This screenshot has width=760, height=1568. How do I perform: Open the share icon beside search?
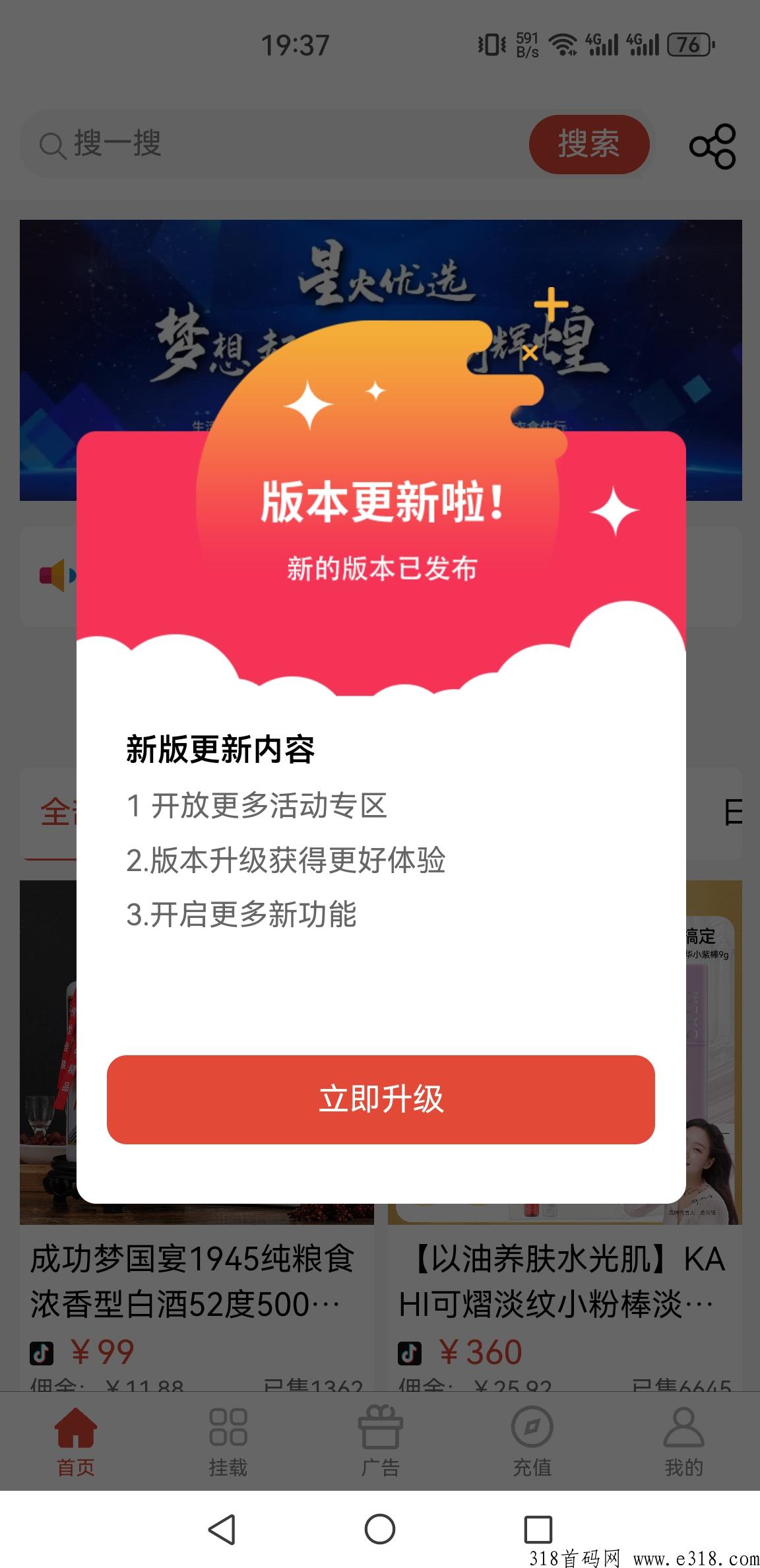[x=712, y=146]
